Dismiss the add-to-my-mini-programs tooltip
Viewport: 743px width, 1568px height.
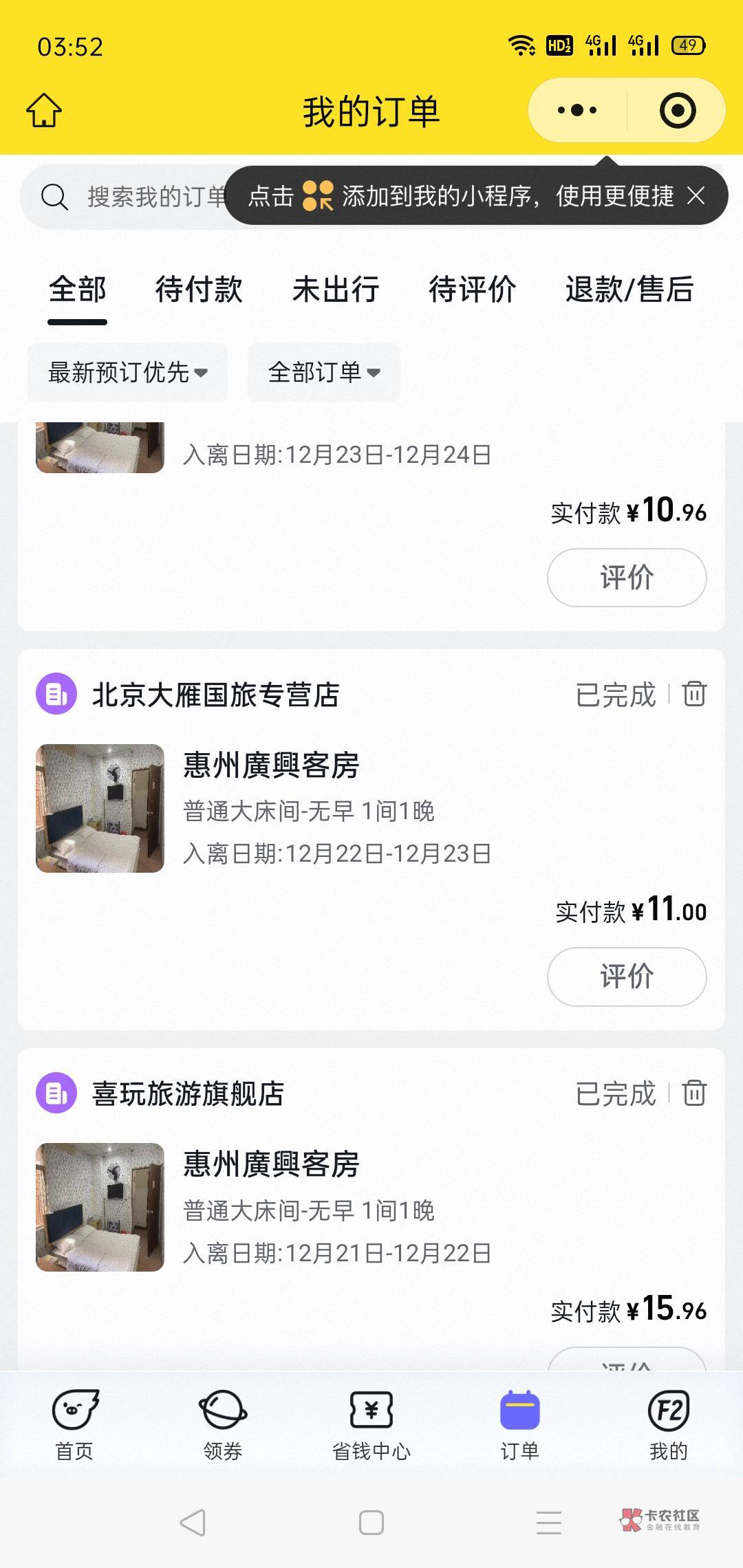(x=696, y=196)
